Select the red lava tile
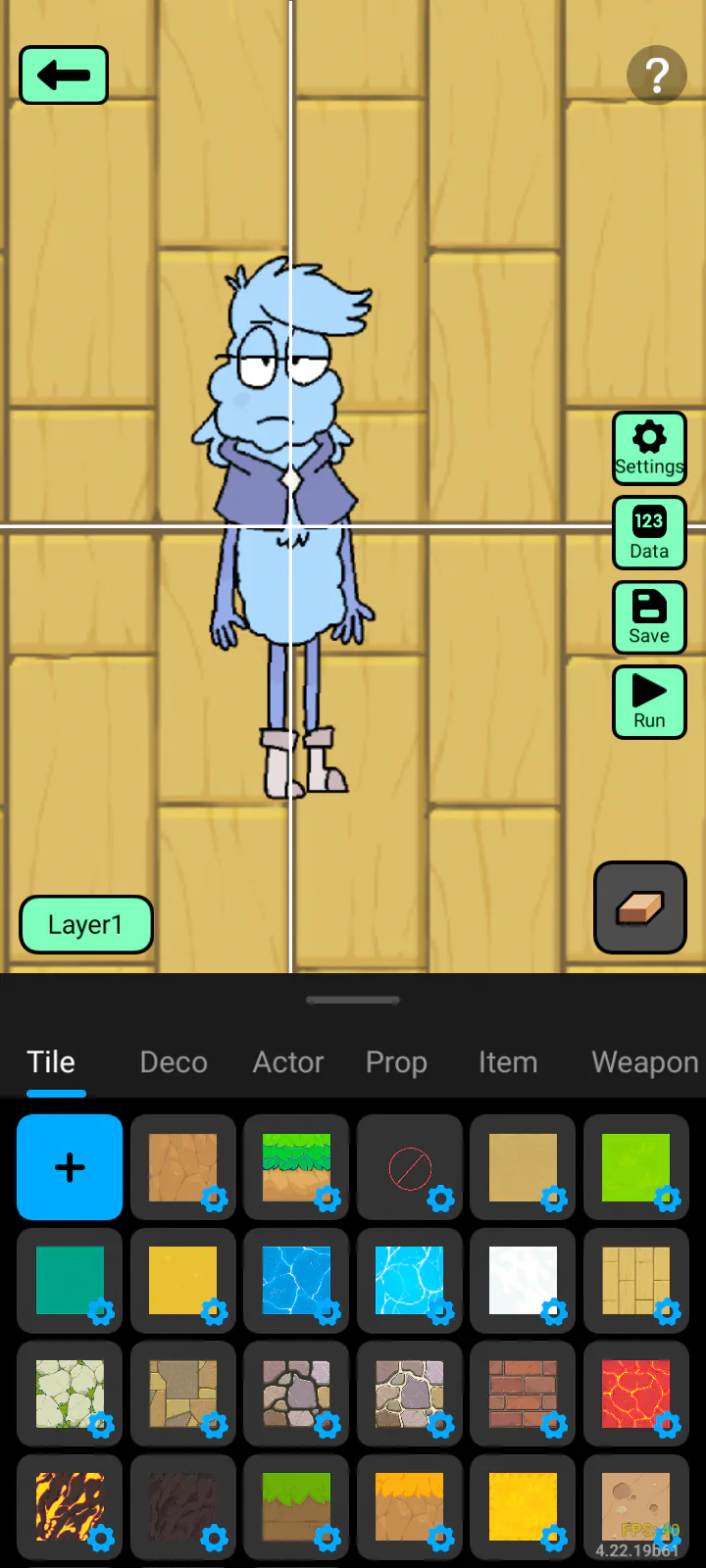 (x=635, y=1393)
